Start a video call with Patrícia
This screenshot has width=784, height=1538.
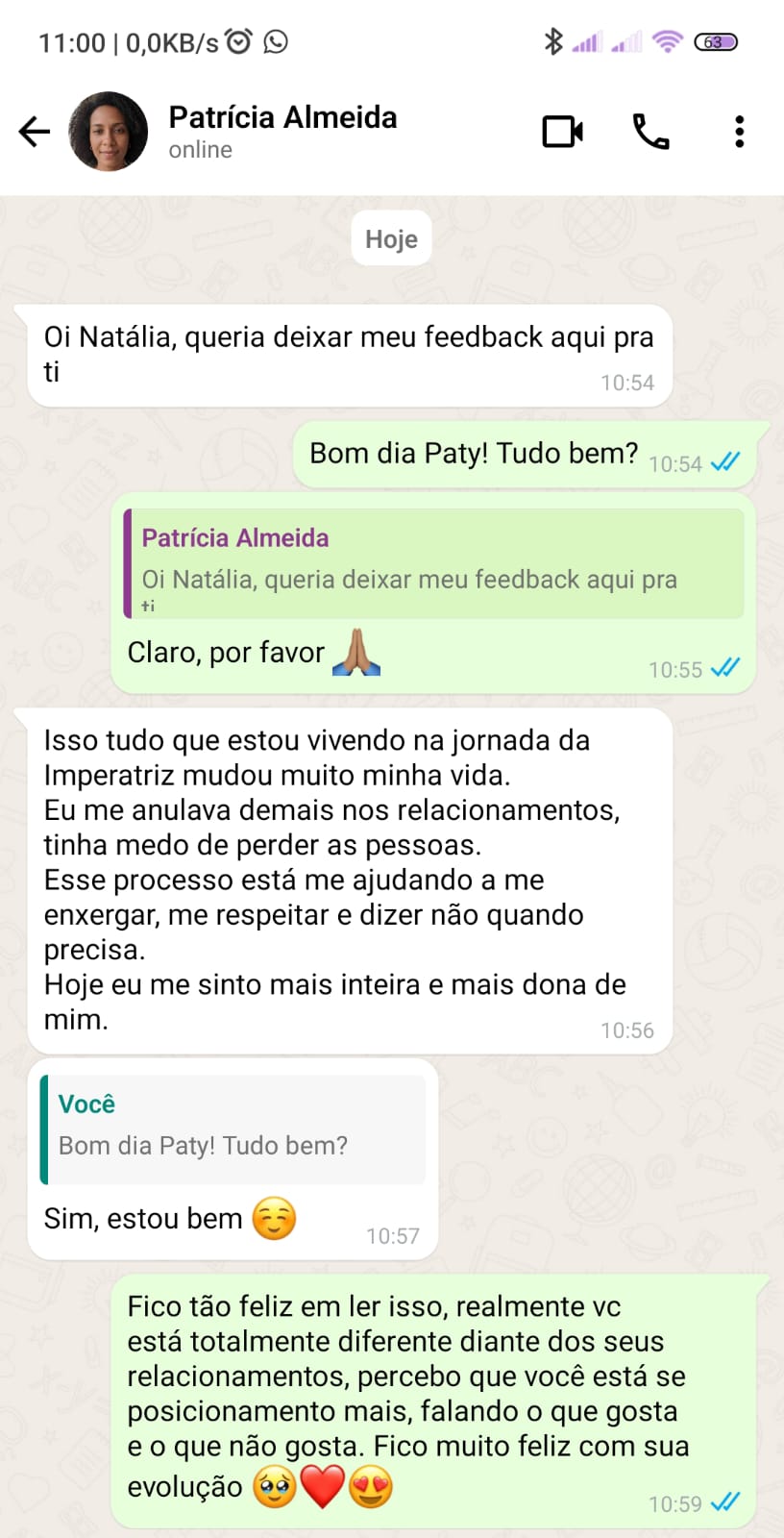[x=563, y=132]
